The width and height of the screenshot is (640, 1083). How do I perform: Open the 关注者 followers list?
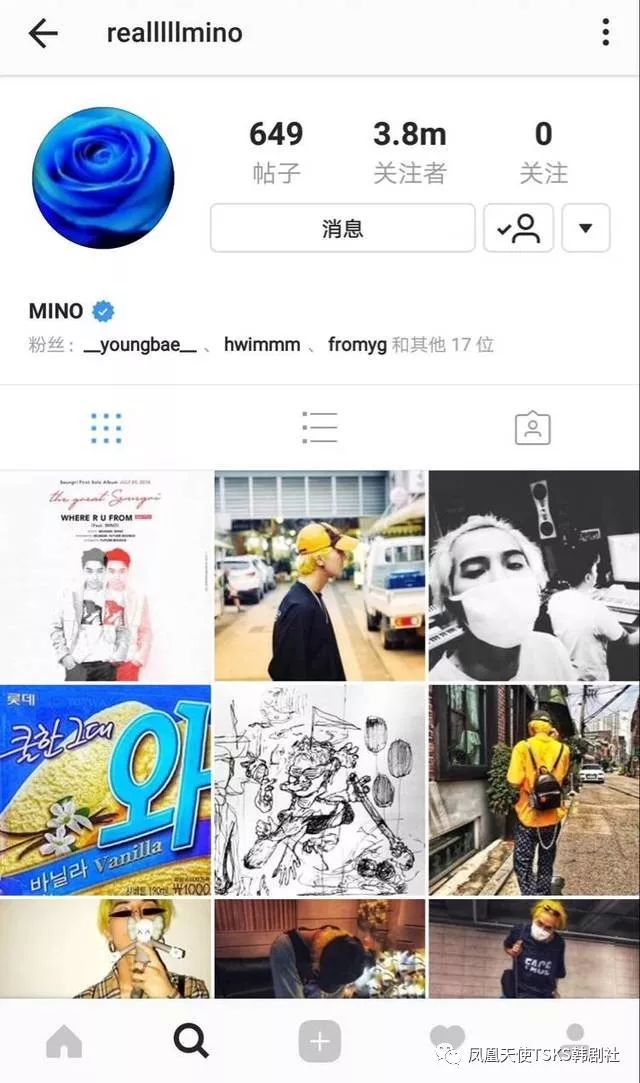[x=408, y=152]
